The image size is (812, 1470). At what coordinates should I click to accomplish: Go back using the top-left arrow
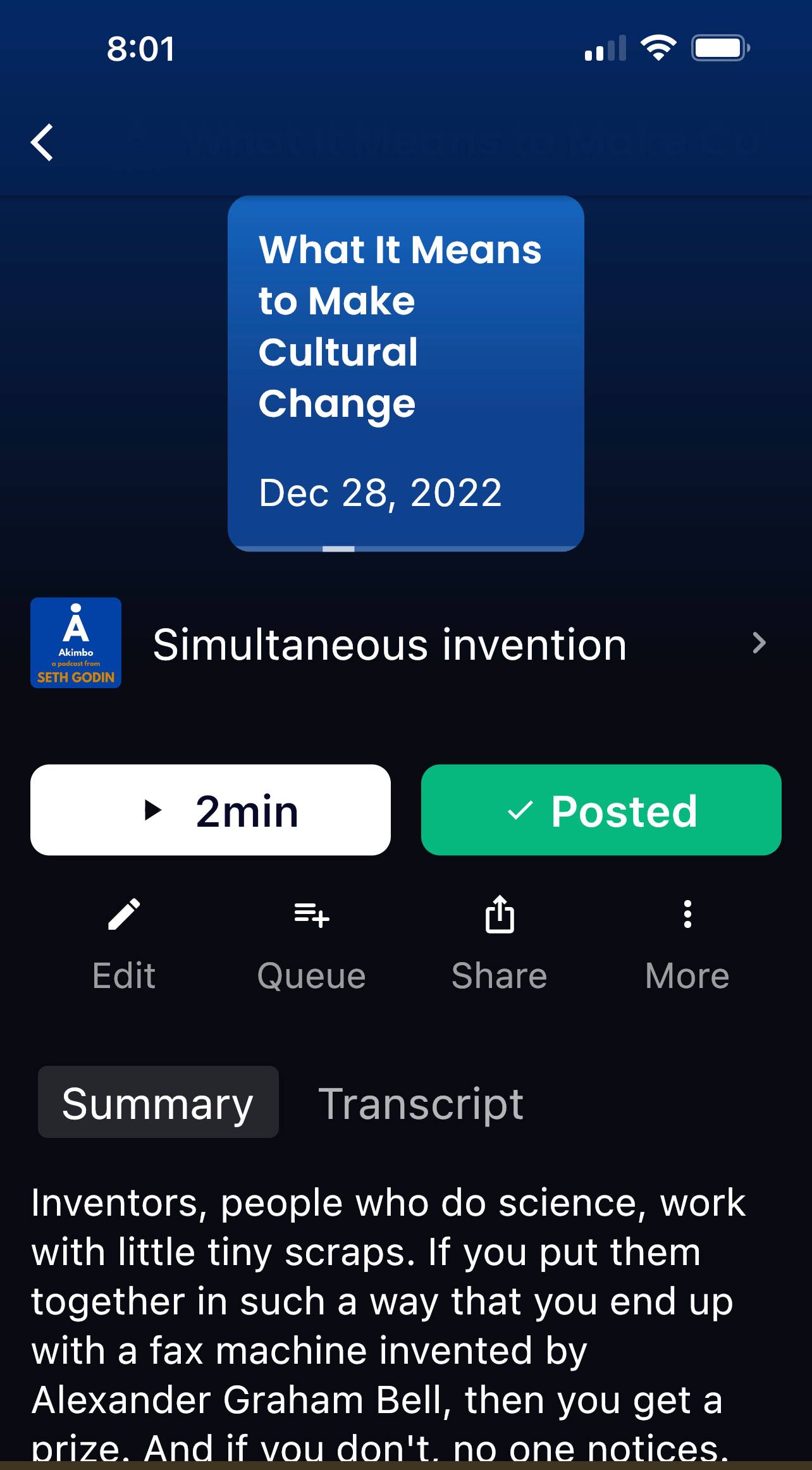[x=42, y=142]
